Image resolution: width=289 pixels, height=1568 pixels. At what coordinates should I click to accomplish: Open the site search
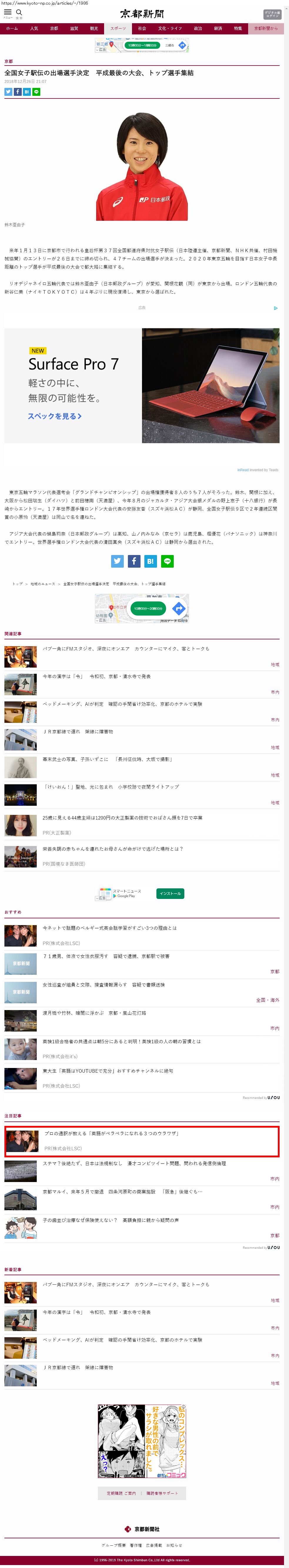[x=19, y=13]
